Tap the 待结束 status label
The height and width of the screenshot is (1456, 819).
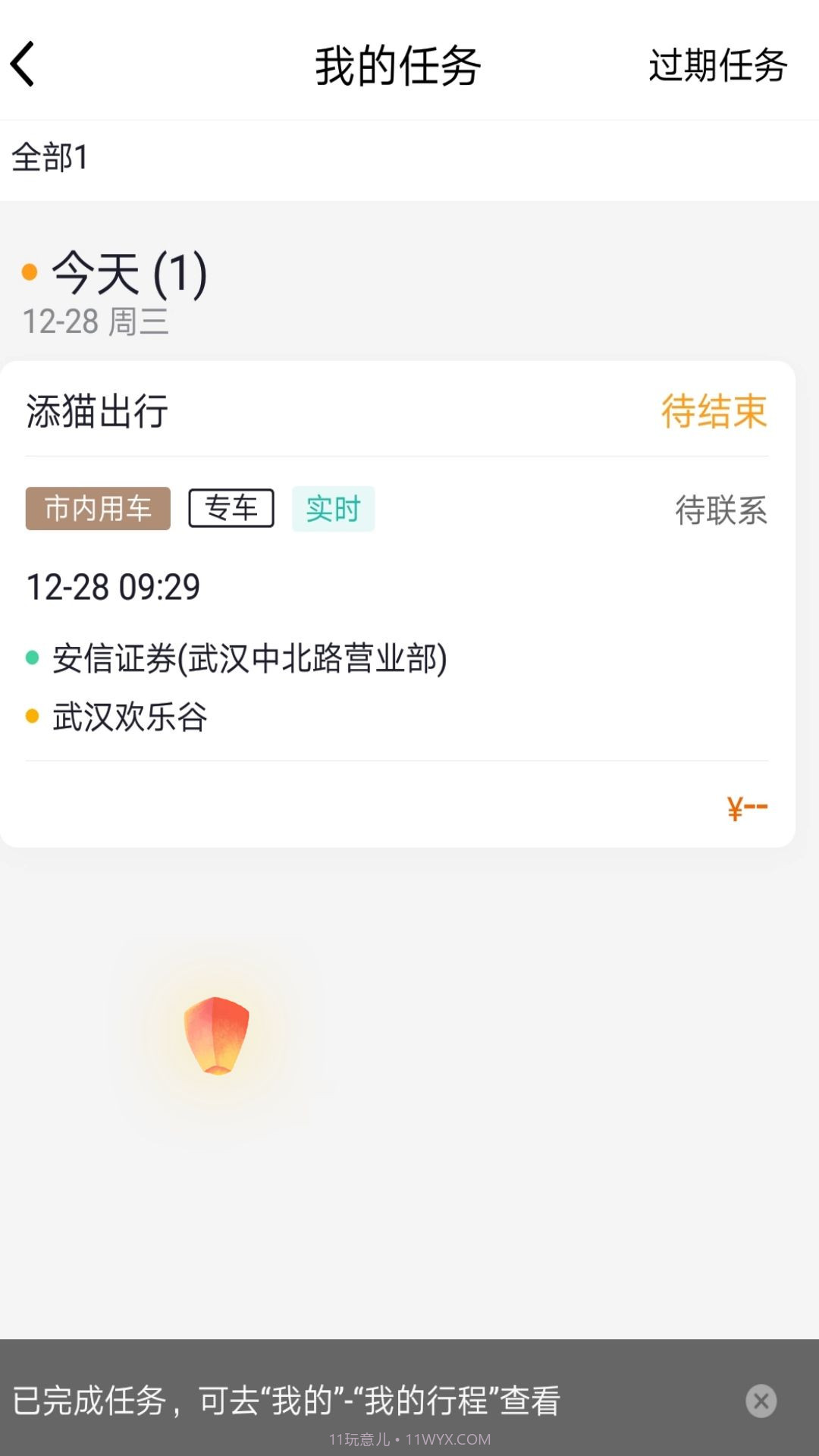pos(714,412)
